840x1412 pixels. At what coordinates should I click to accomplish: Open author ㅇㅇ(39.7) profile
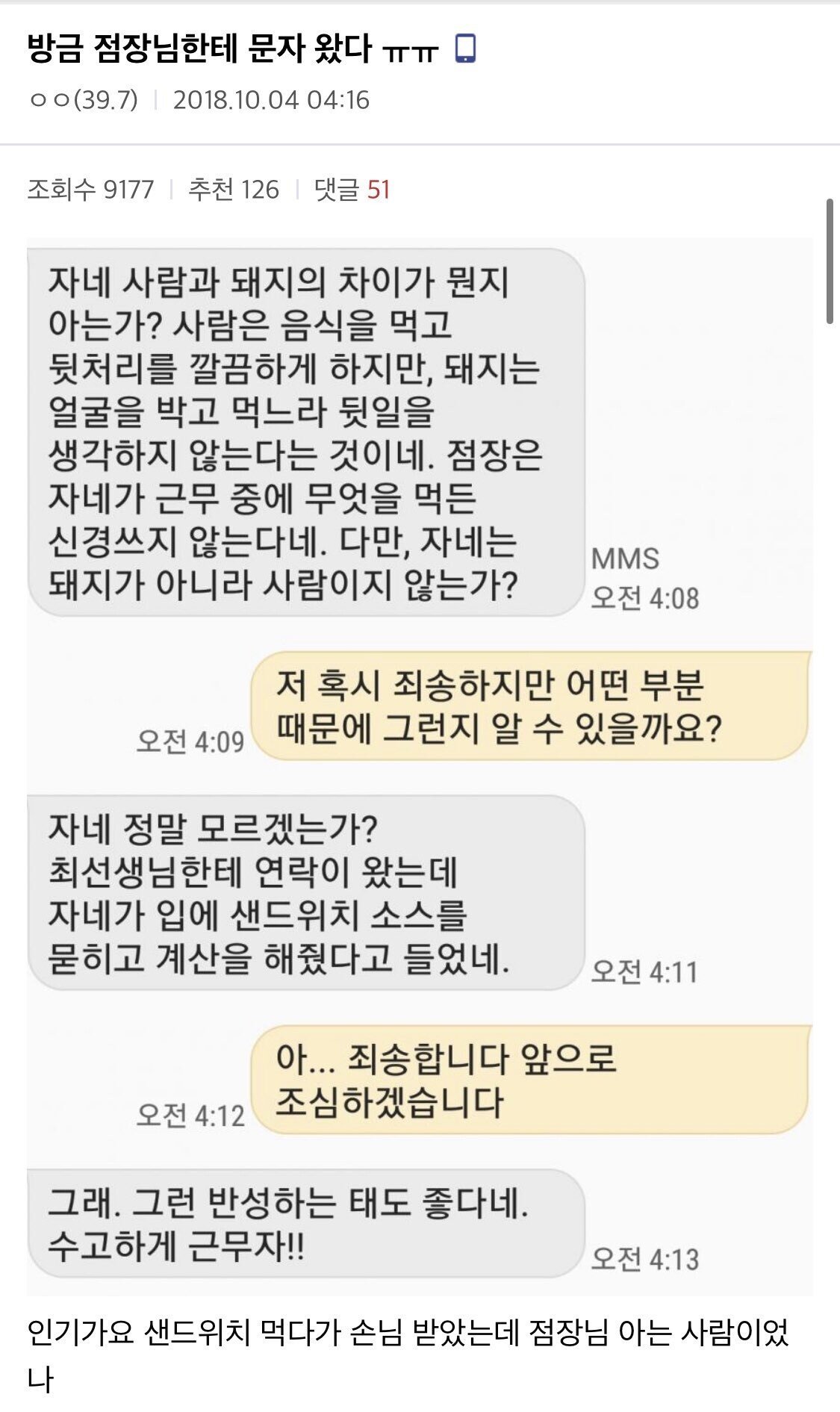click(x=83, y=100)
